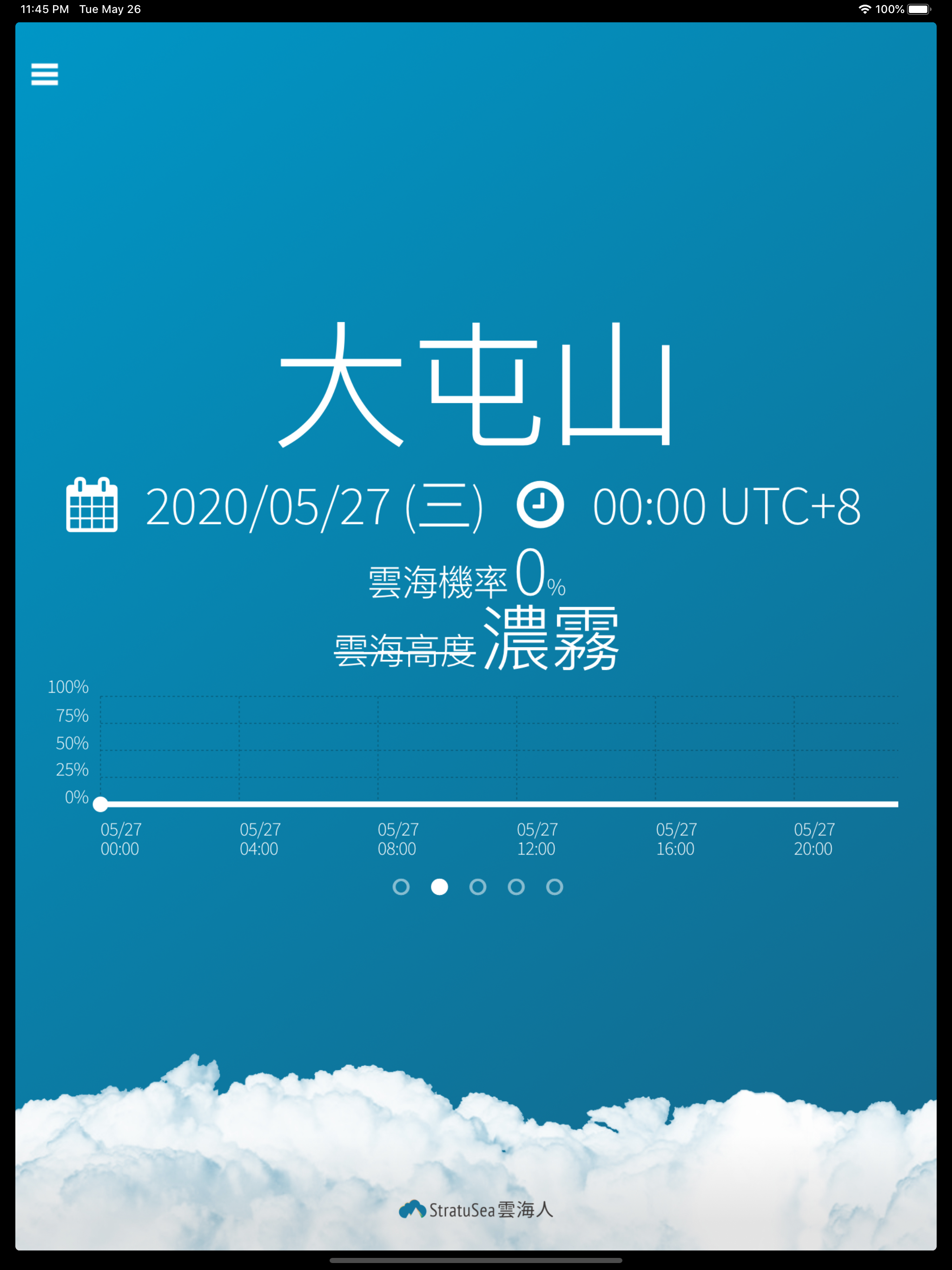
Task: Select the third page indicator dot
Action: [x=478, y=887]
